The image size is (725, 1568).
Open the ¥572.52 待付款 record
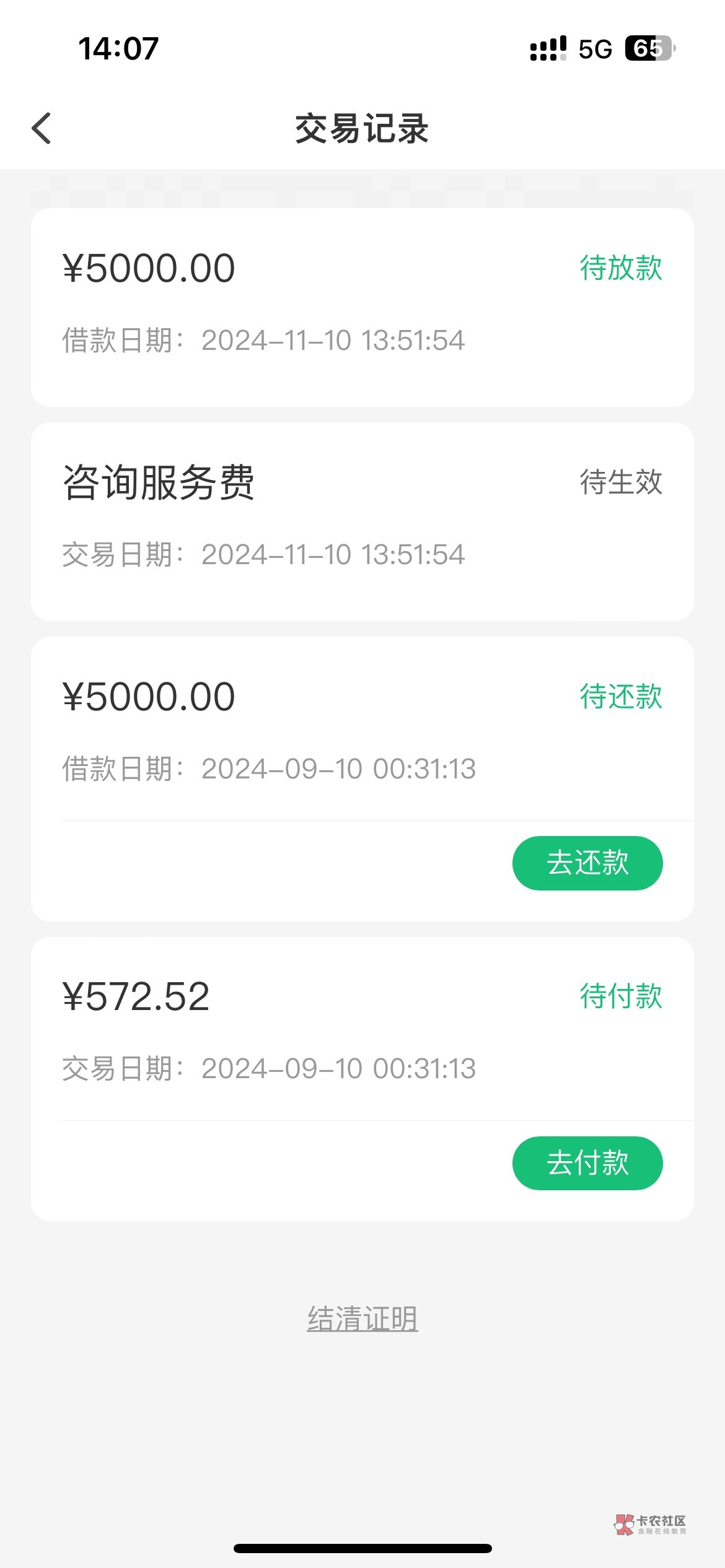(362, 1030)
